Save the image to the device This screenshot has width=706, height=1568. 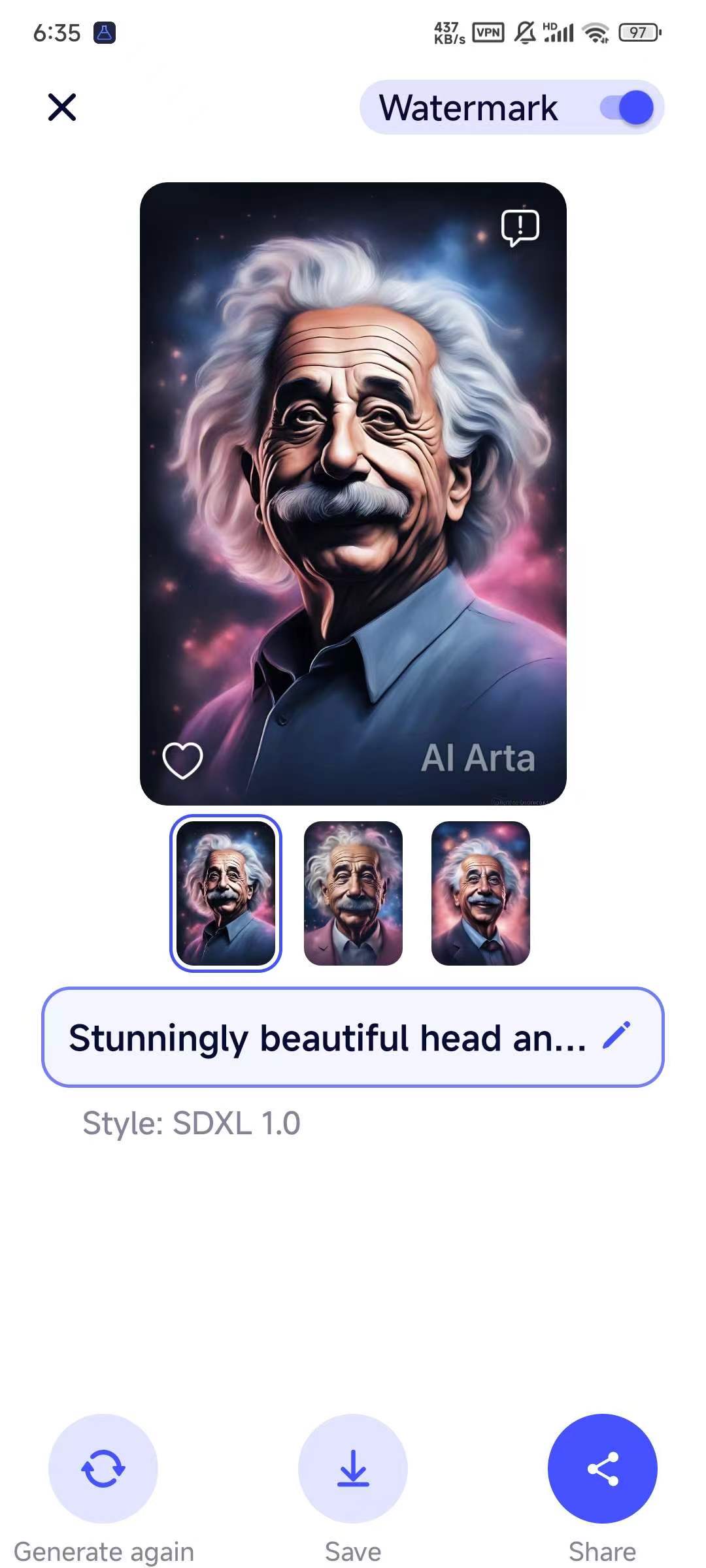[353, 1468]
